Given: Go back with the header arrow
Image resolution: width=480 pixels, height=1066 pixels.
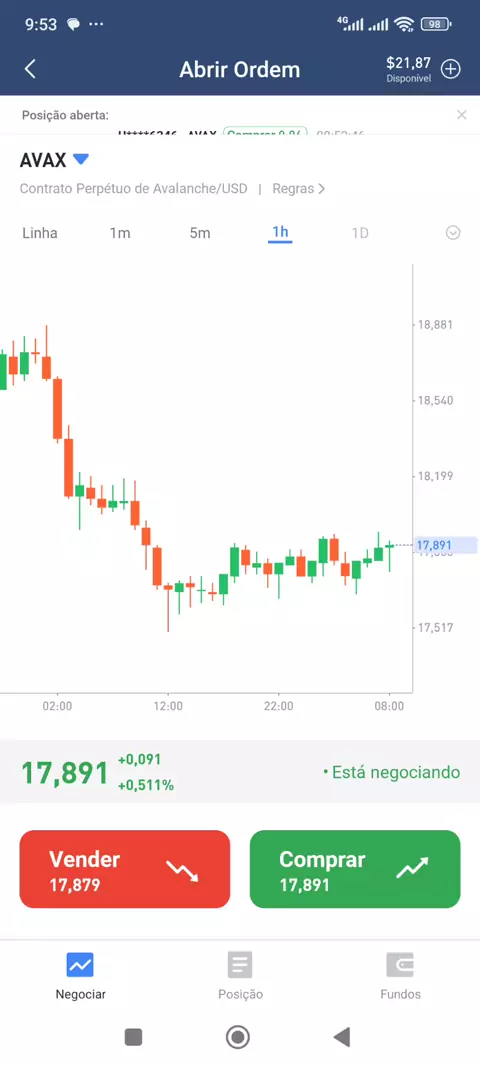Looking at the screenshot, I should (x=30, y=69).
